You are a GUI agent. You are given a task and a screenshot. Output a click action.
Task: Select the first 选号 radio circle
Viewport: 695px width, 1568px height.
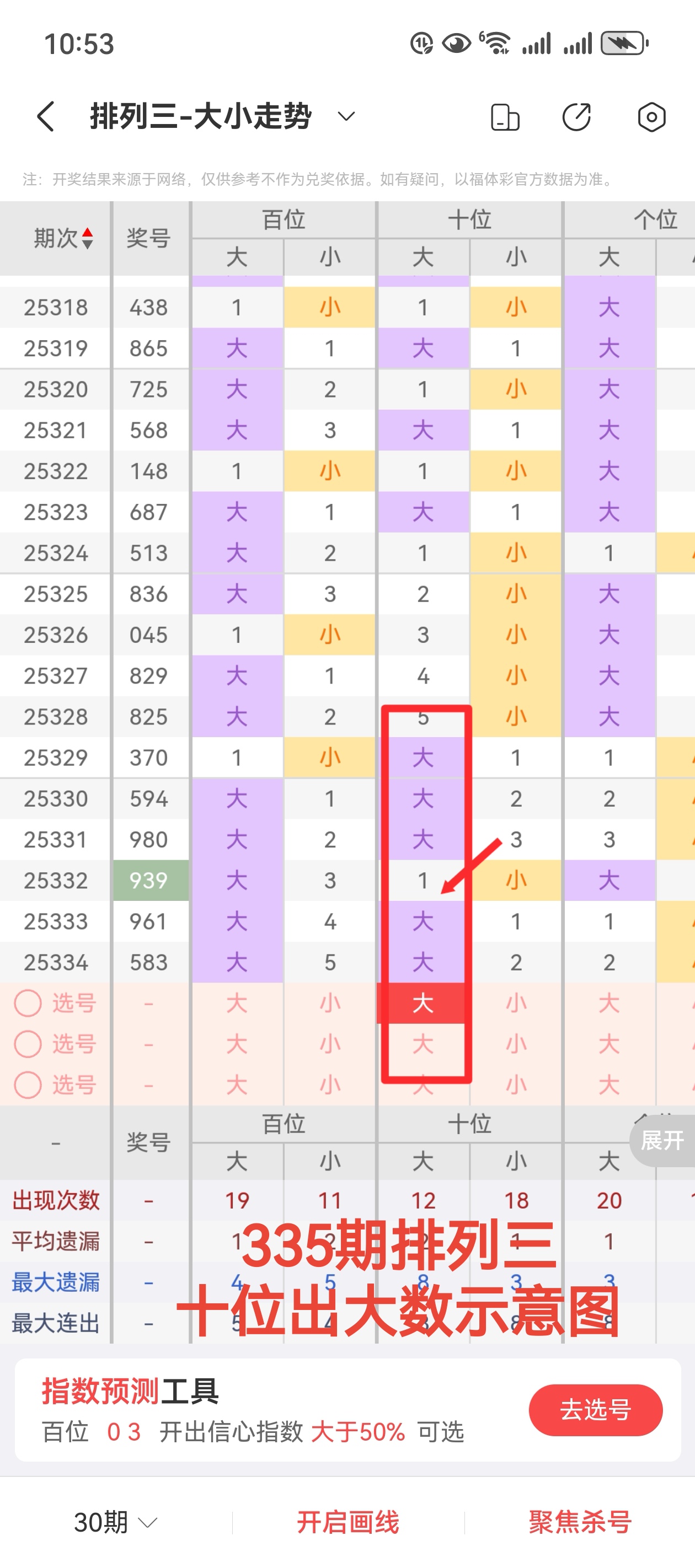28,1003
